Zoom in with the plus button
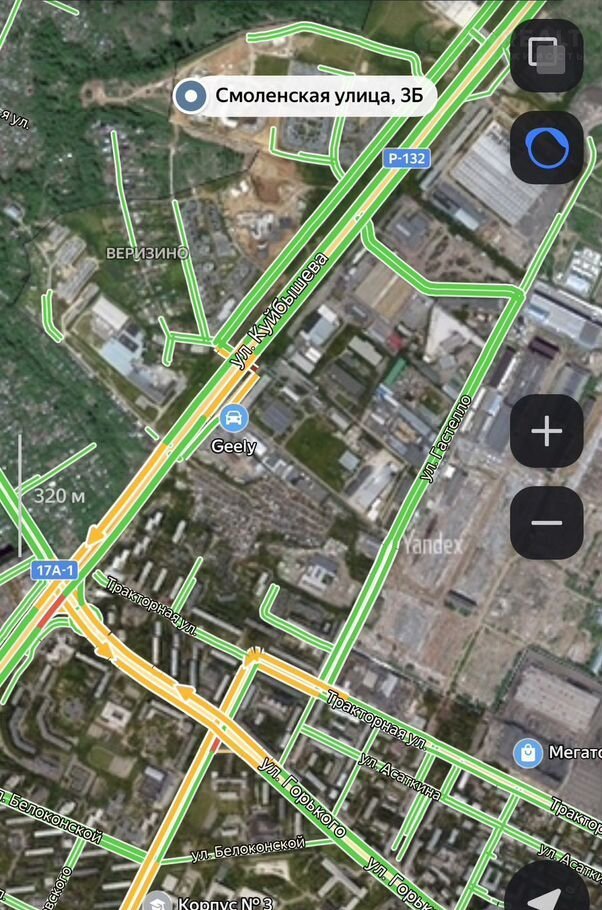The height and width of the screenshot is (910, 602). point(546,432)
